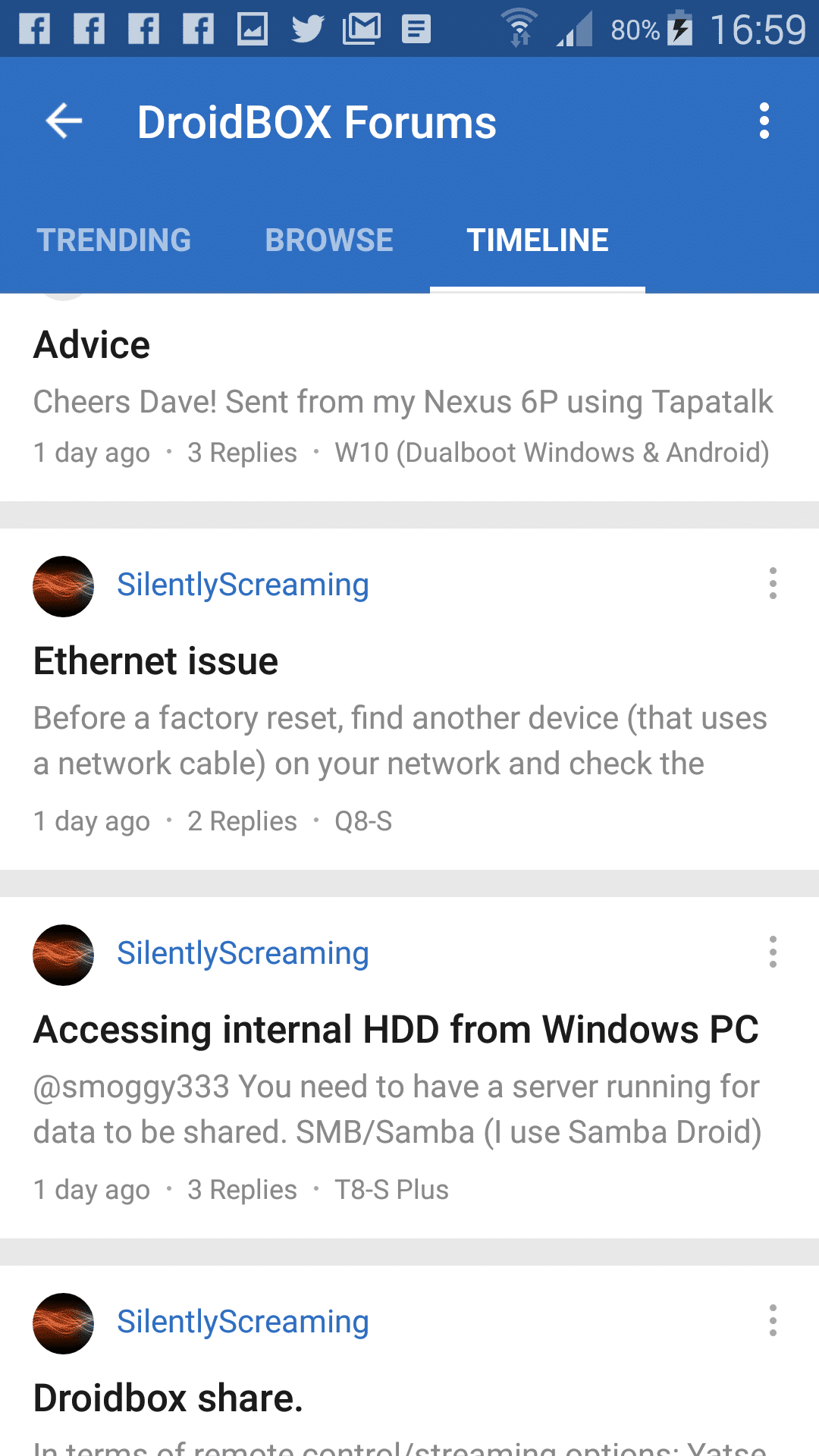
Task: Tap SilentlyScreaming's avatar on Accessing internal HDD post
Action: point(64,955)
